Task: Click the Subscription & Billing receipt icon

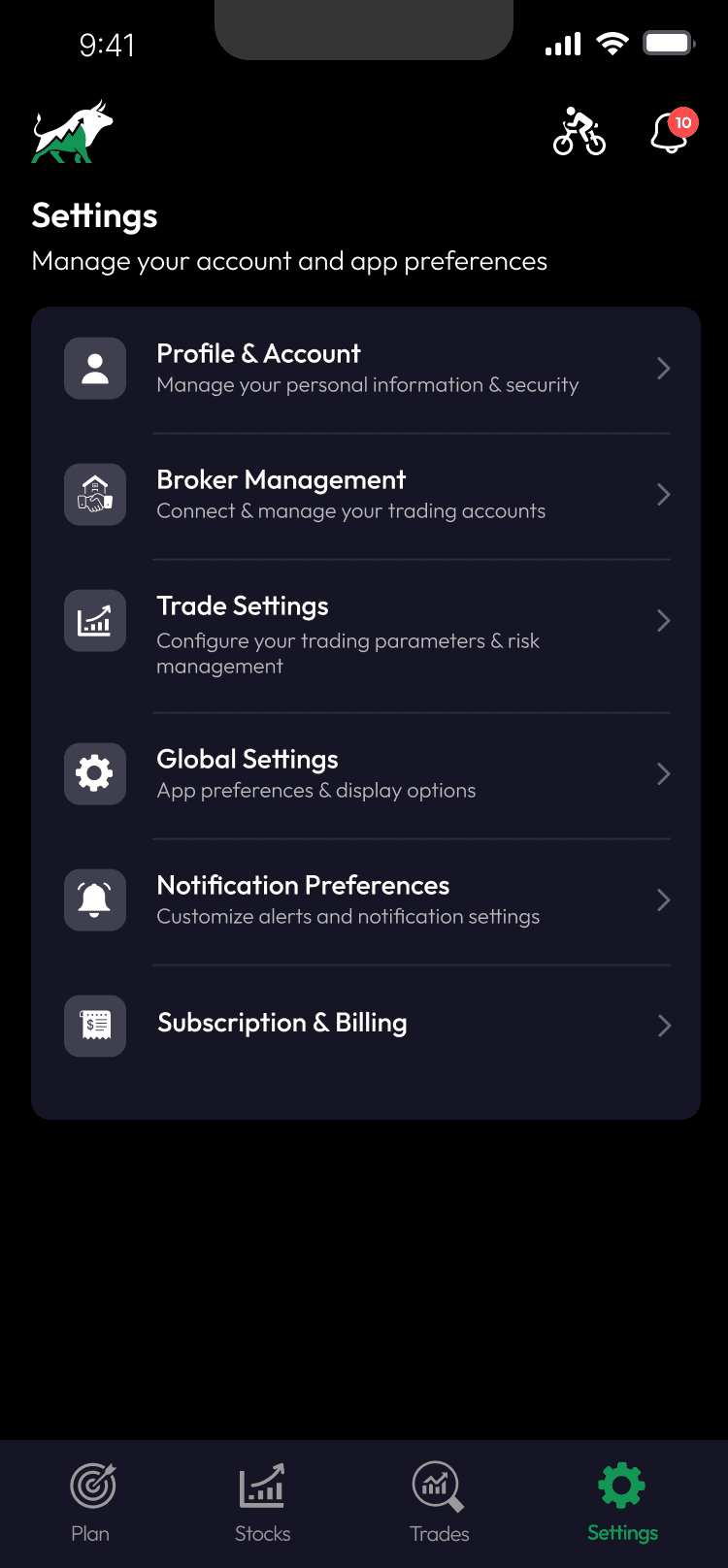Action: click(94, 1026)
